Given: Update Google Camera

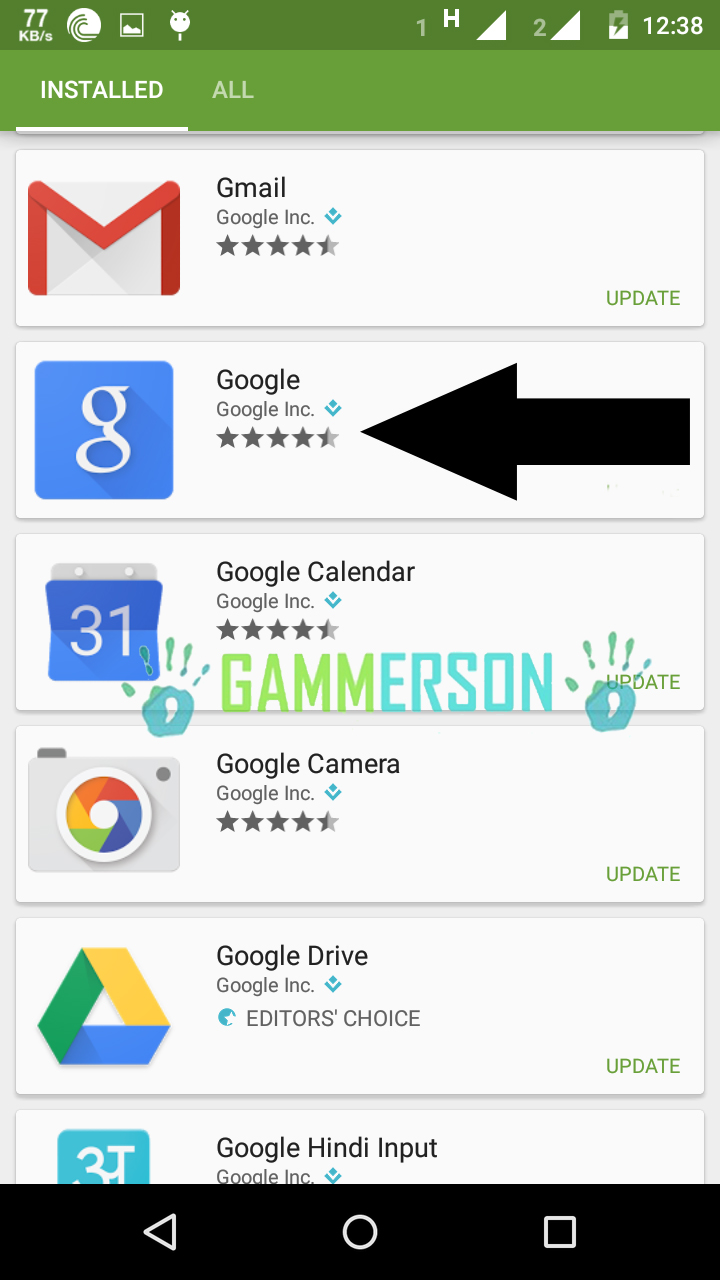Looking at the screenshot, I should pyautogui.click(x=643, y=874).
